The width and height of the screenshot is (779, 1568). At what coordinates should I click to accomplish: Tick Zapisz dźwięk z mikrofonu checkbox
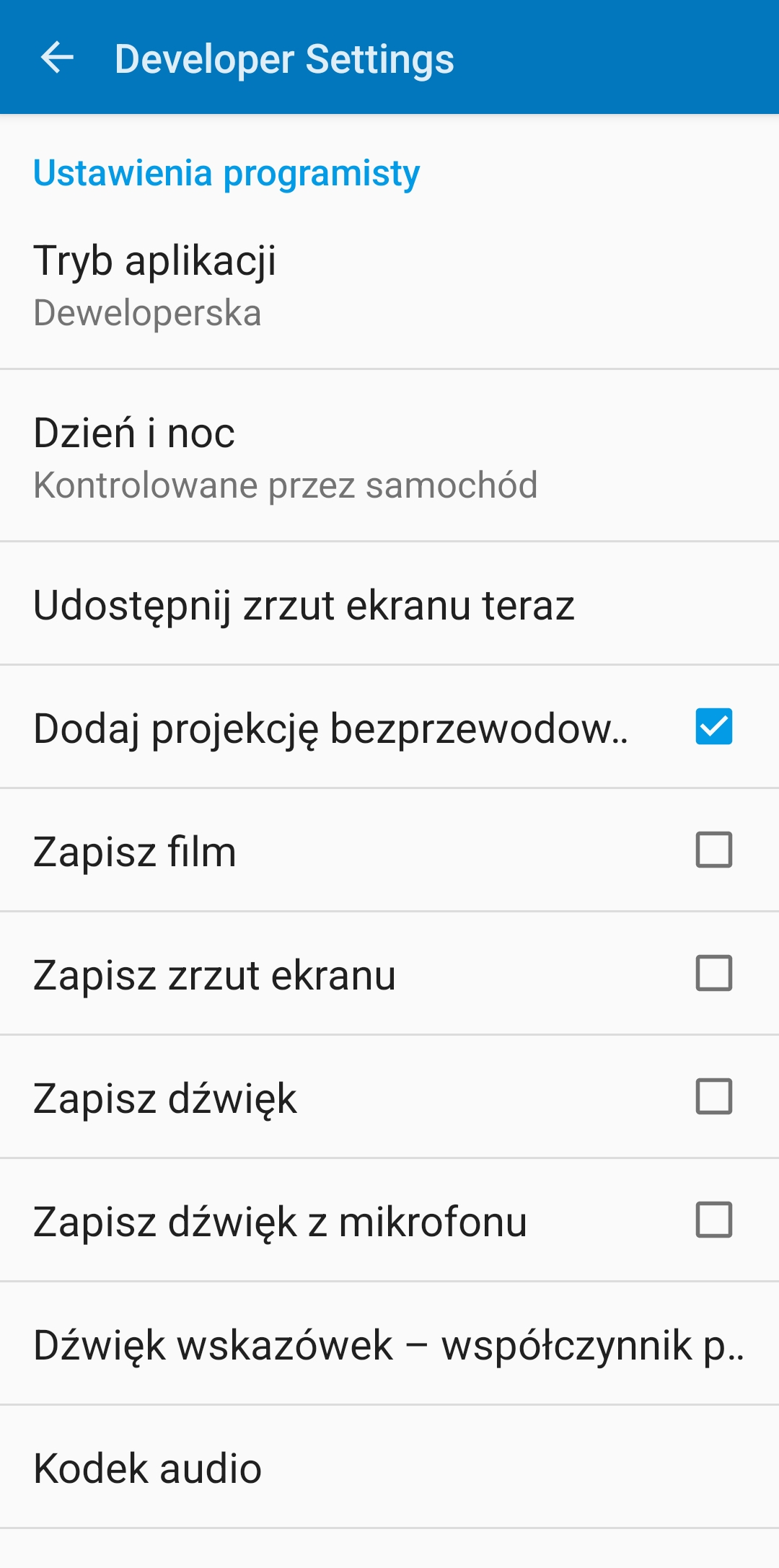[x=713, y=1220]
